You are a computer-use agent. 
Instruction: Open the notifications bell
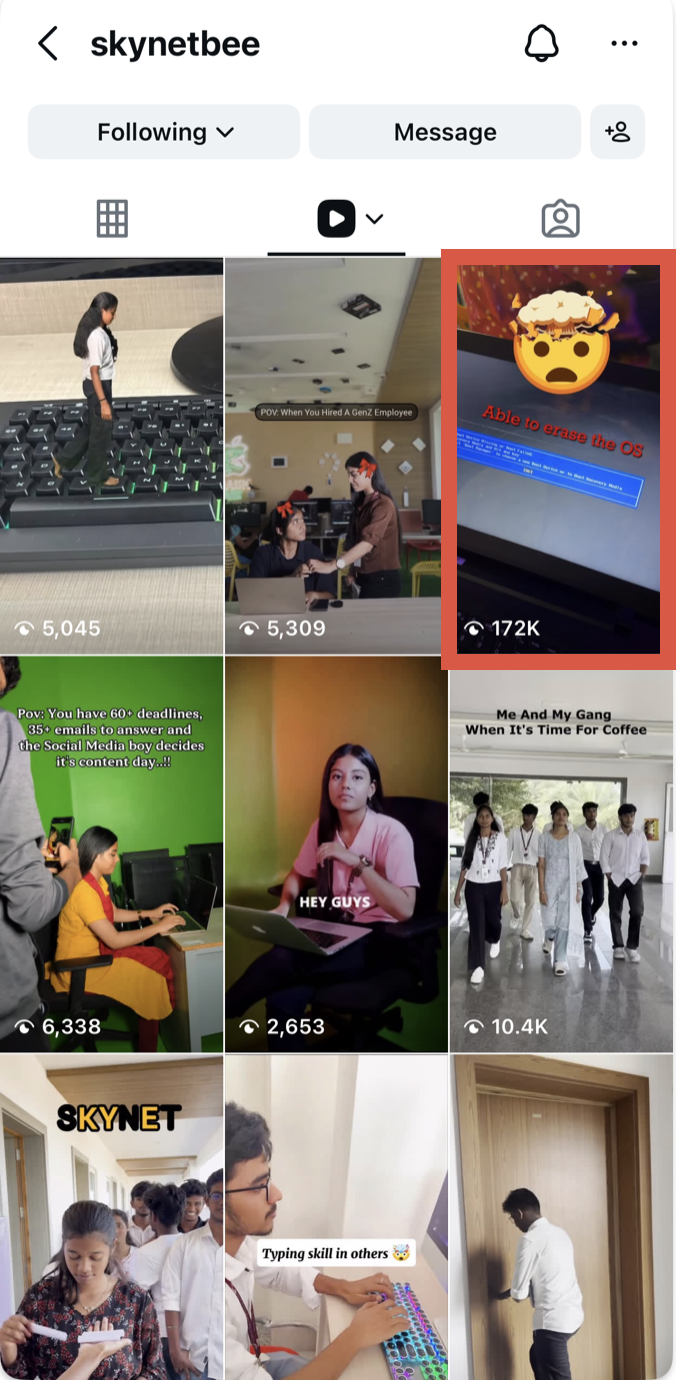click(541, 44)
